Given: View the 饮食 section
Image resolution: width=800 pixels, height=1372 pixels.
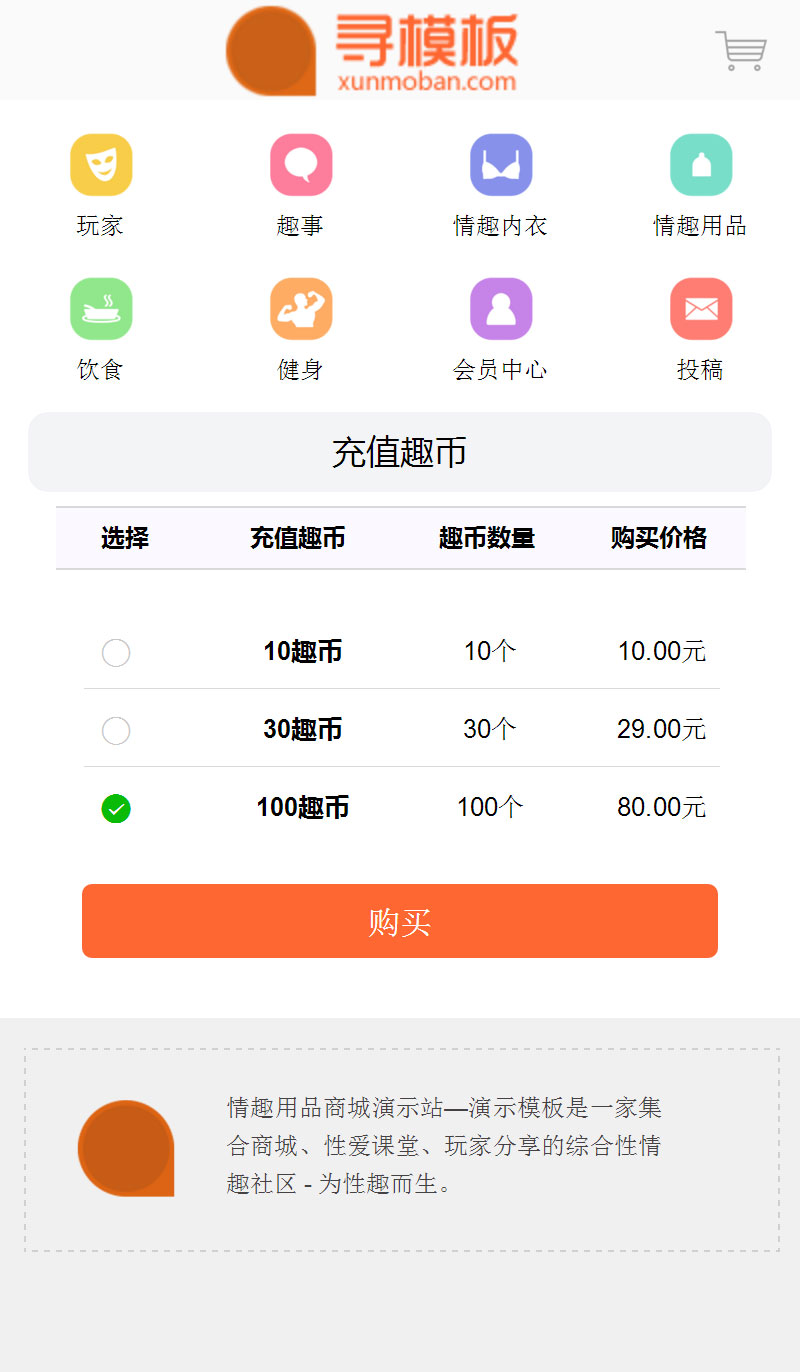Looking at the screenshot, I should point(101,330).
